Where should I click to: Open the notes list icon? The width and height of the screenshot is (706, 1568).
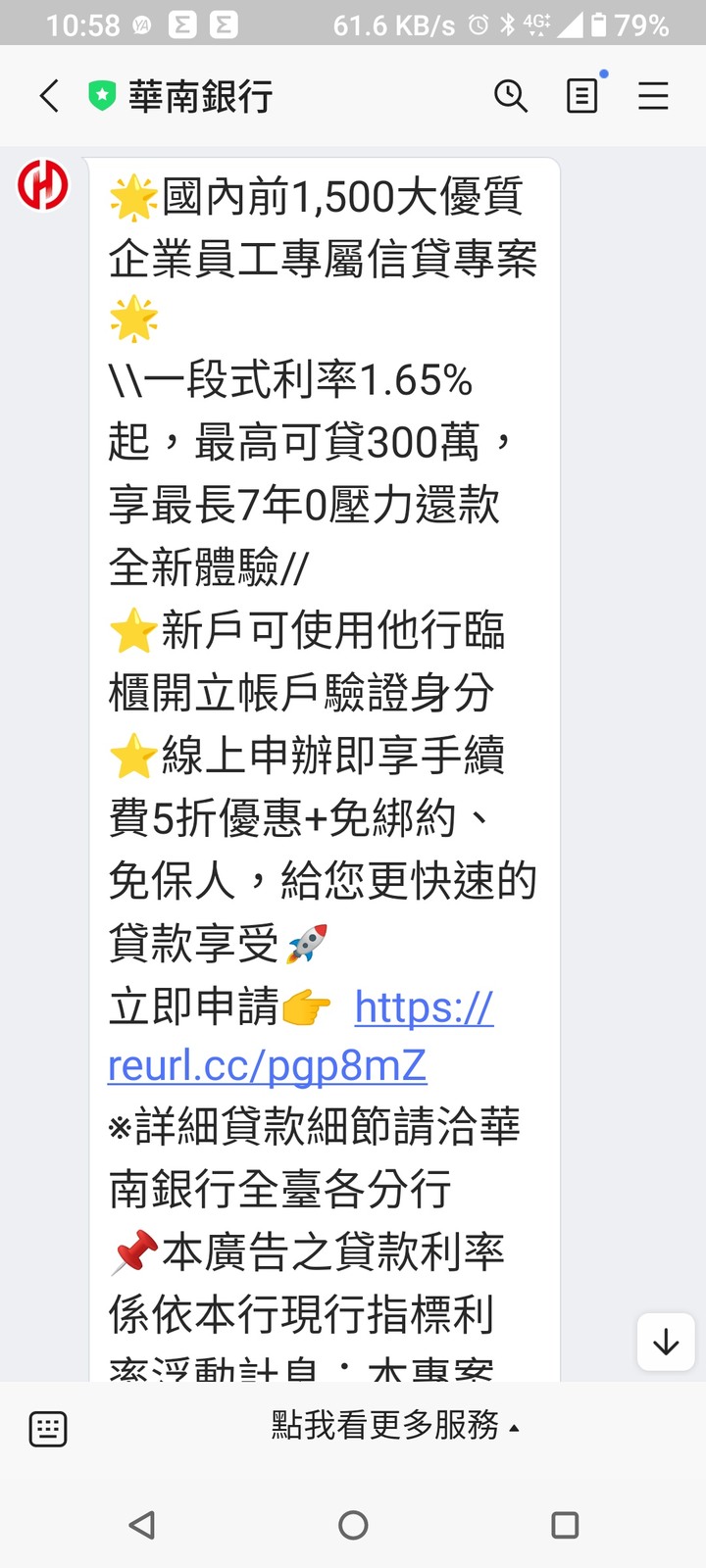click(x=581, y=96)
